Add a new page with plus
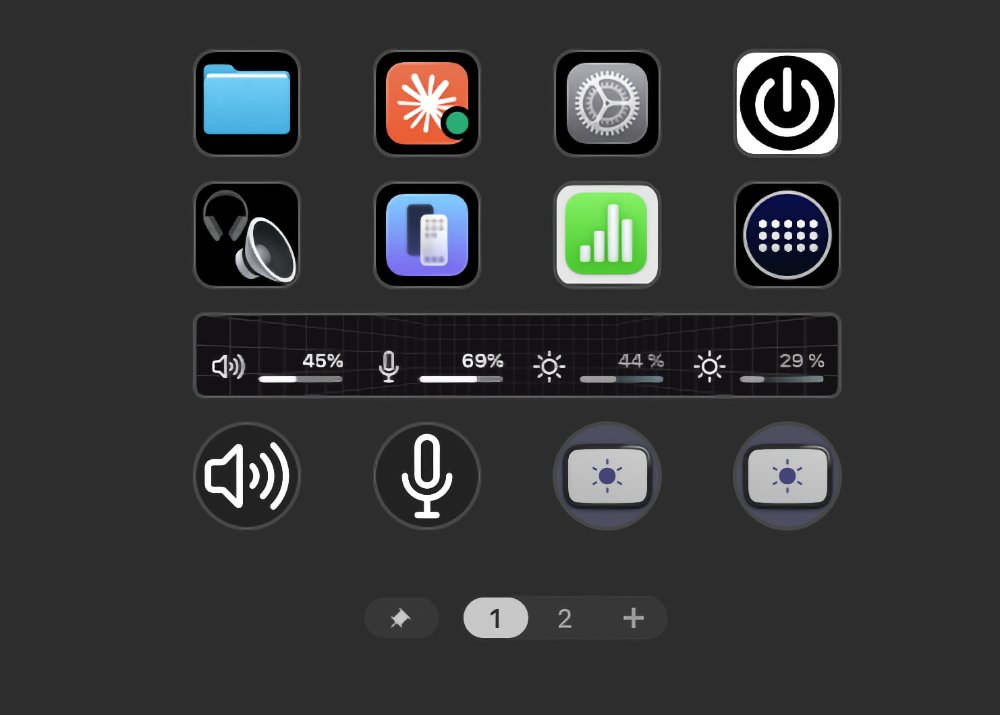Image resolution: width=1000 pixels, height=715 pixels. (633, 618)
